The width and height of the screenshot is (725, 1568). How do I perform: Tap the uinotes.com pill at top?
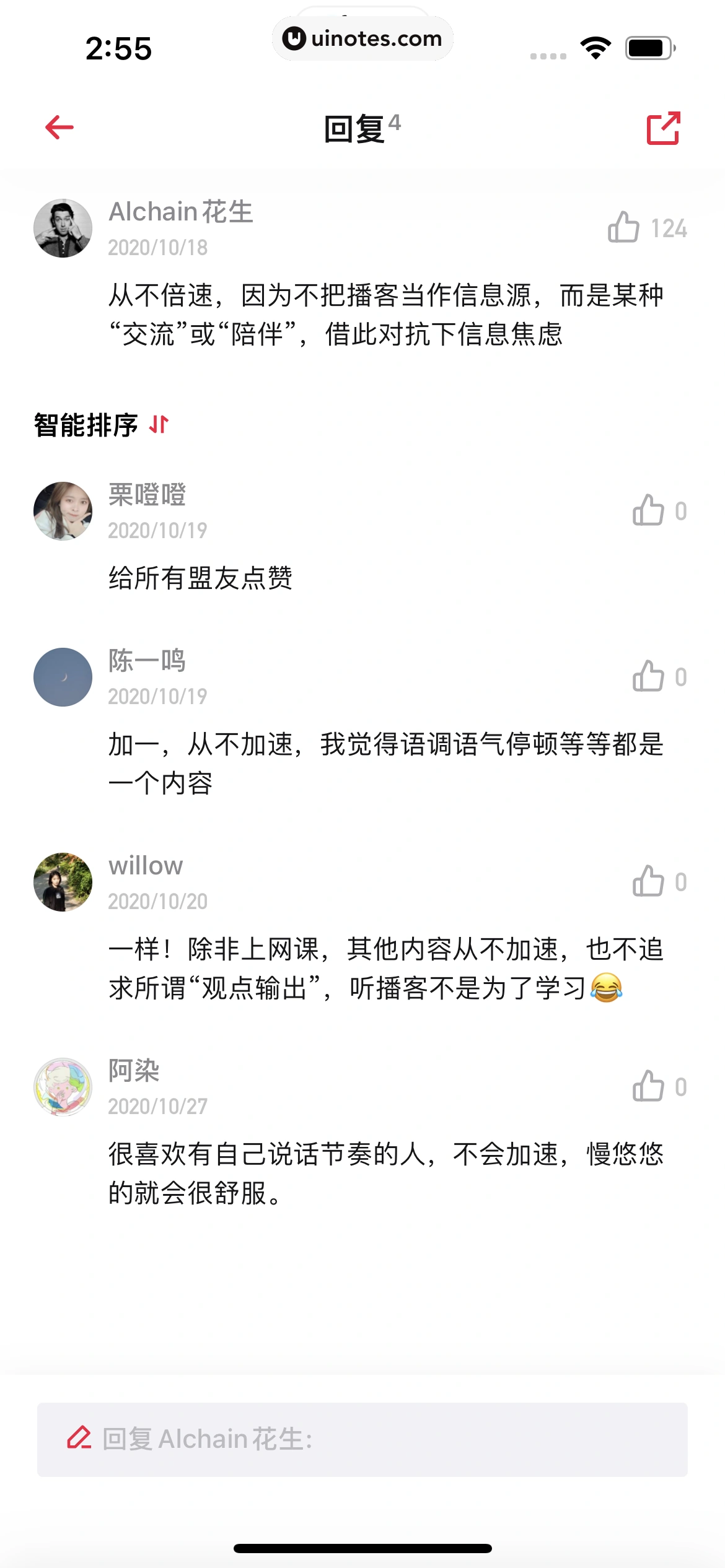(x=362, y=38)
